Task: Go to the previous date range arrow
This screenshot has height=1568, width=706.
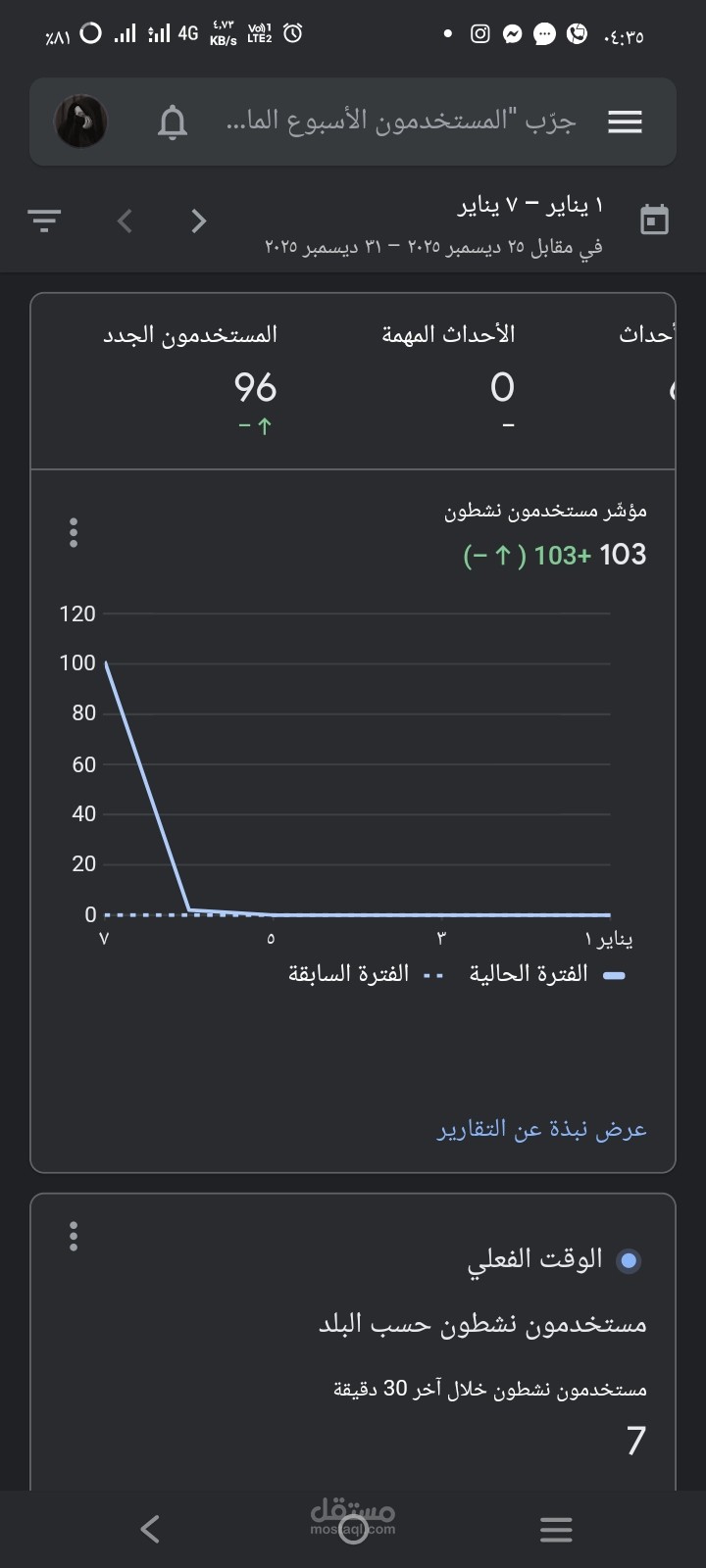Action: point(125,220)
